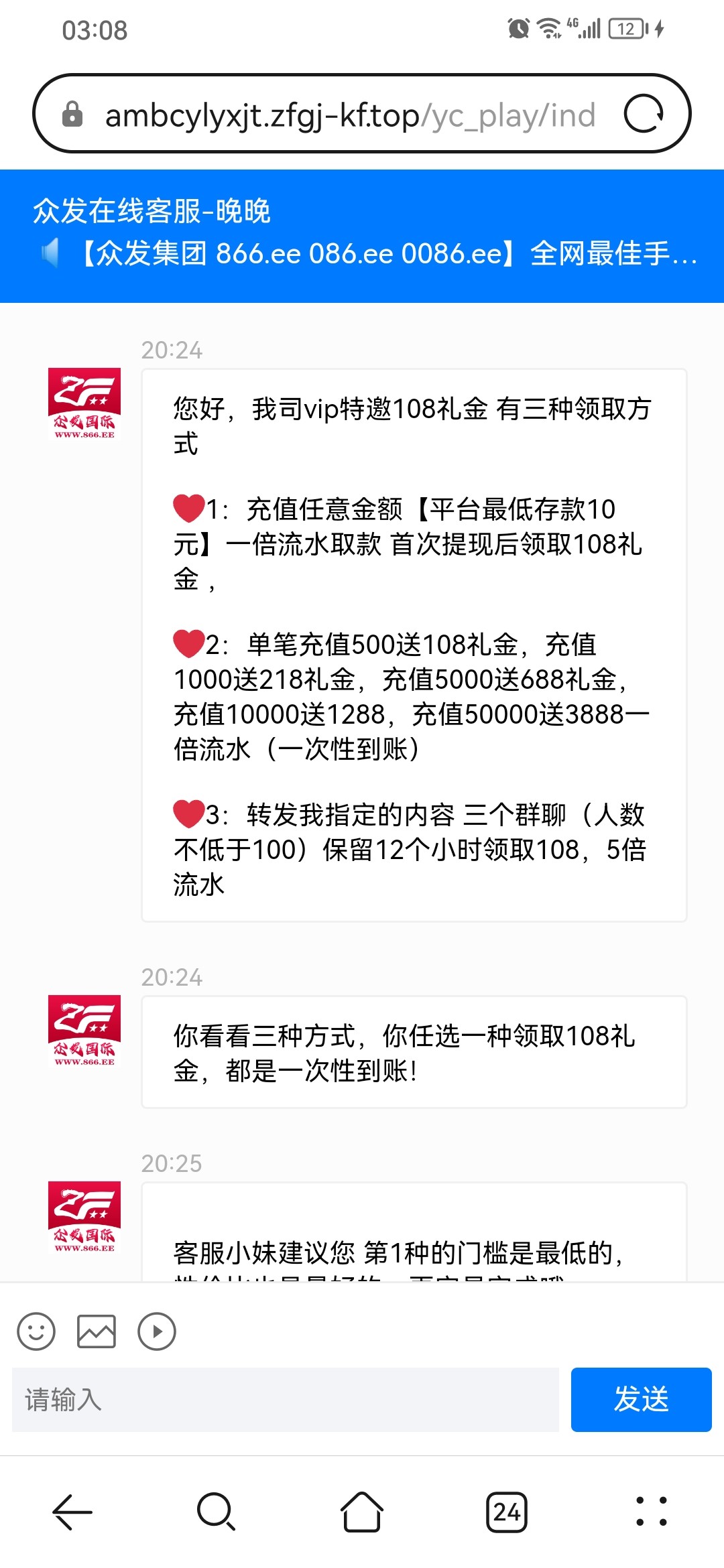The image size is (724, 1568).
Task: Open the emoji picker icon
Action: pos(37,1331)
